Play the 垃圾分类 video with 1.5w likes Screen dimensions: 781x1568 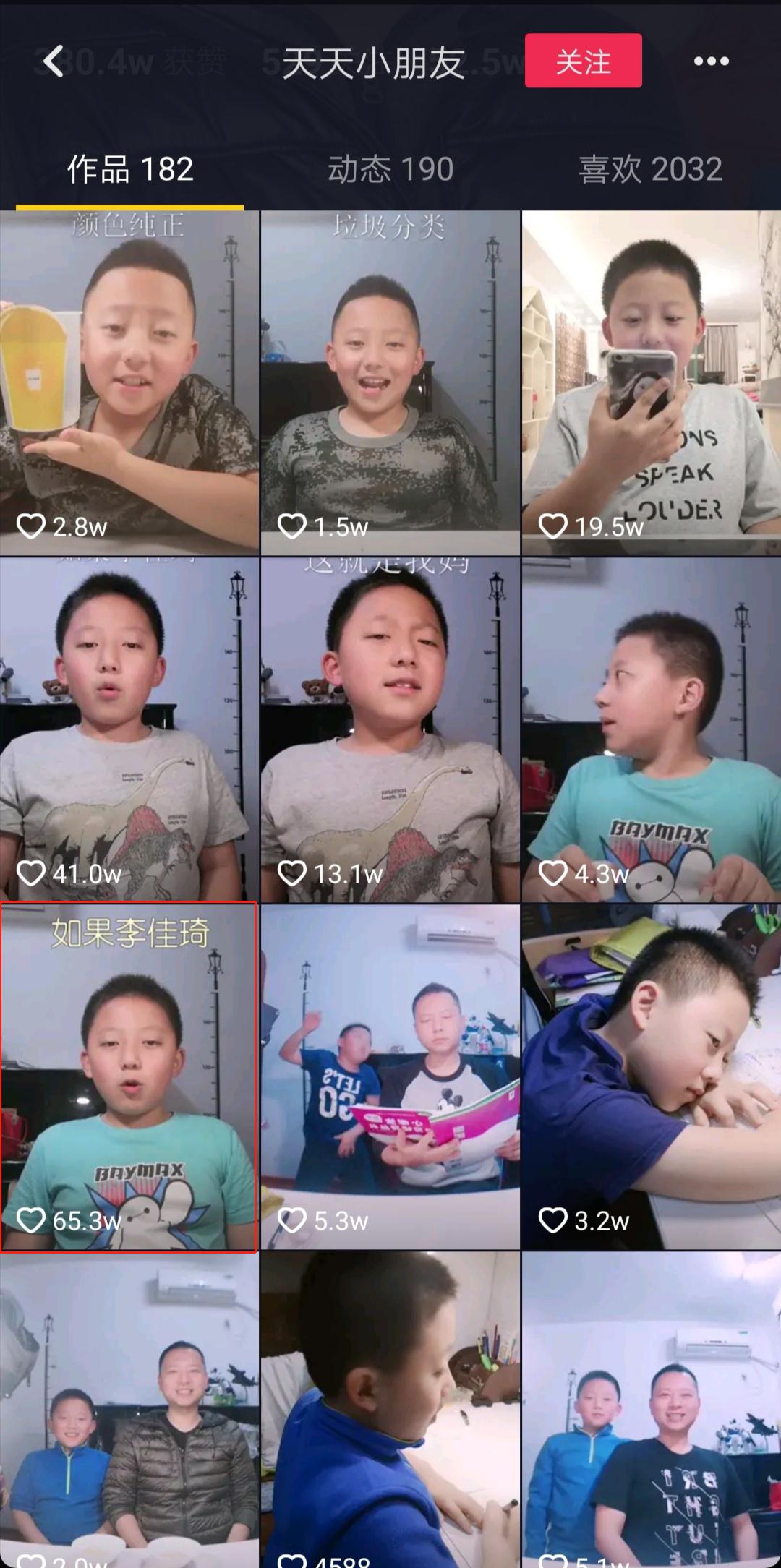point(390,383)
